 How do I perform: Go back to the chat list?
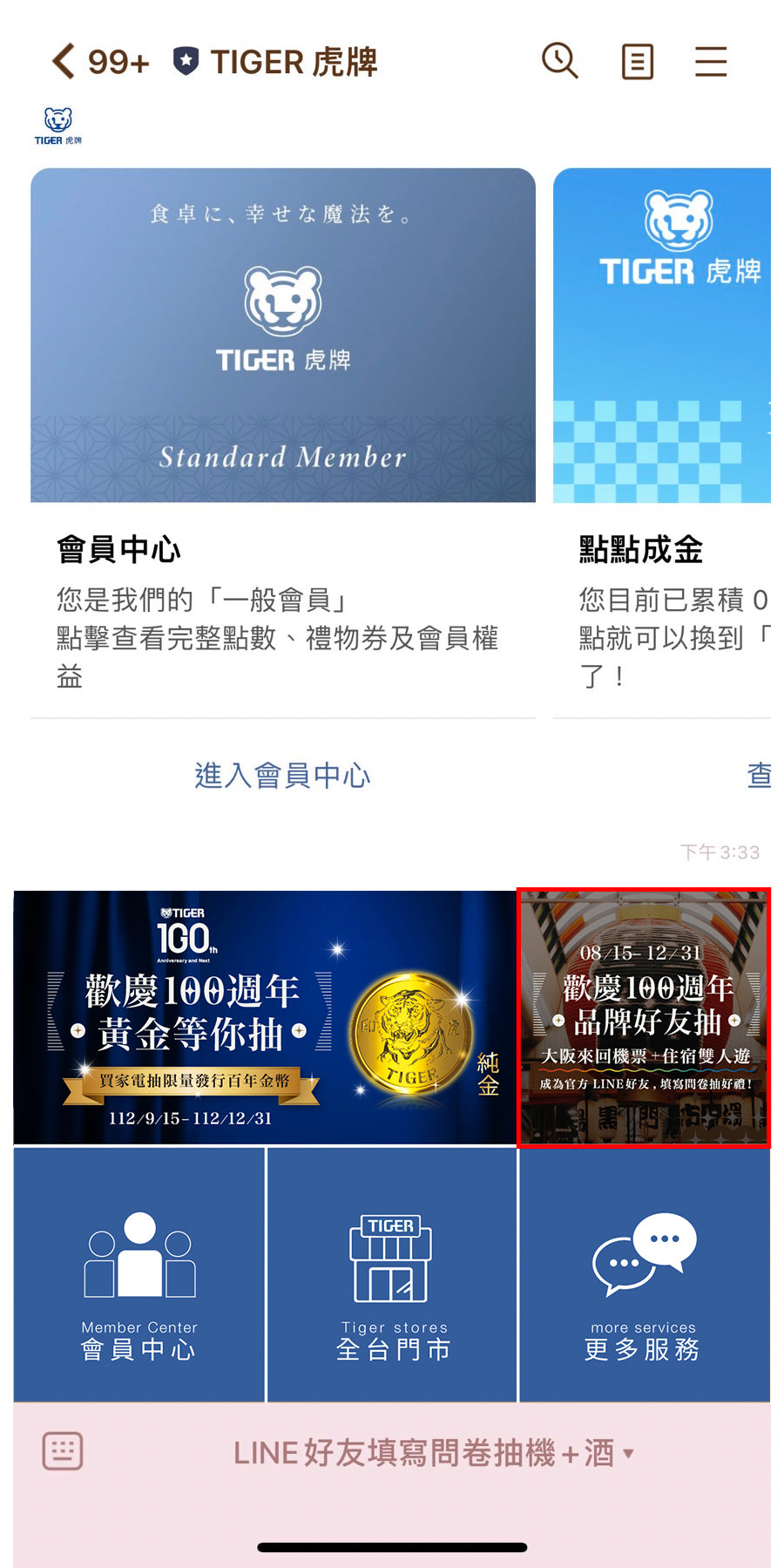tap(64, 62)
